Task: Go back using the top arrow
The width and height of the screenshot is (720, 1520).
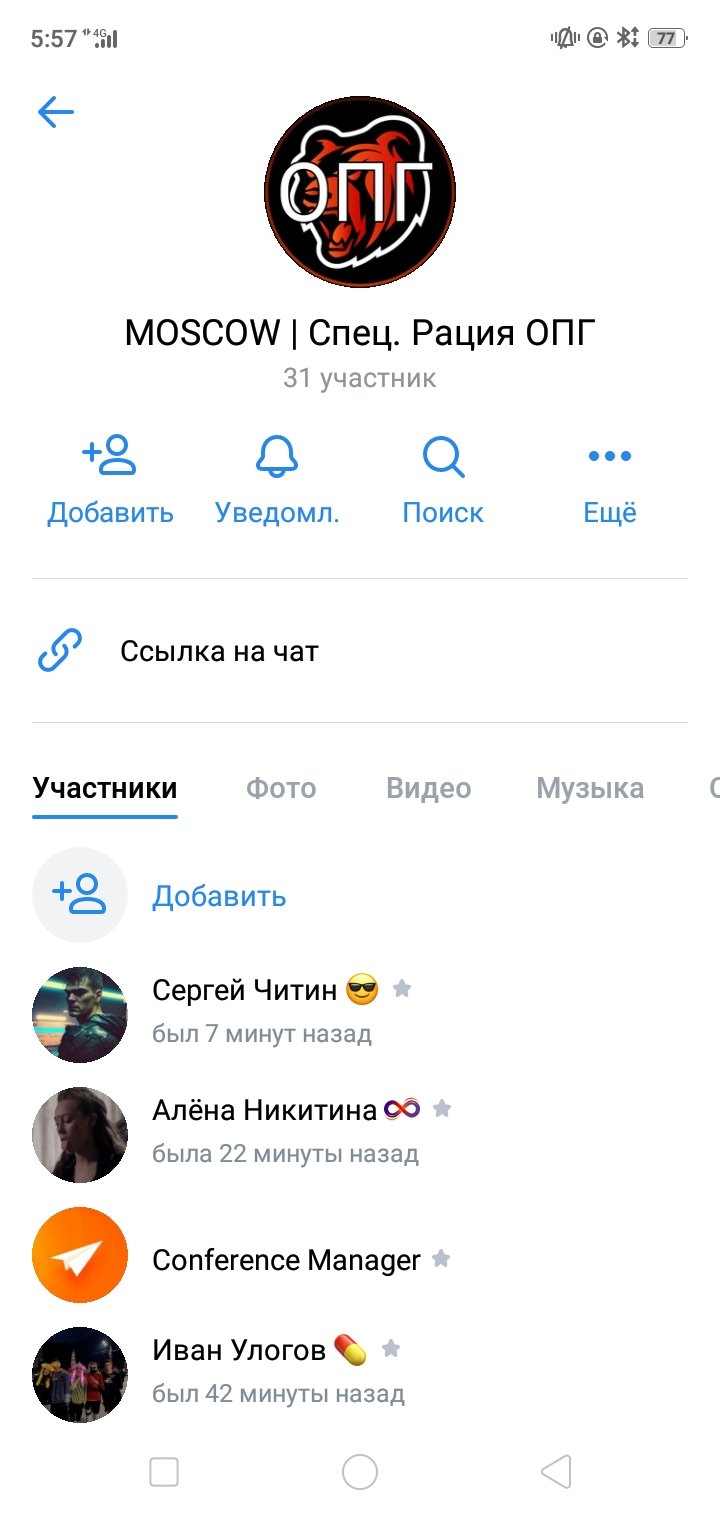Action: 56,112
